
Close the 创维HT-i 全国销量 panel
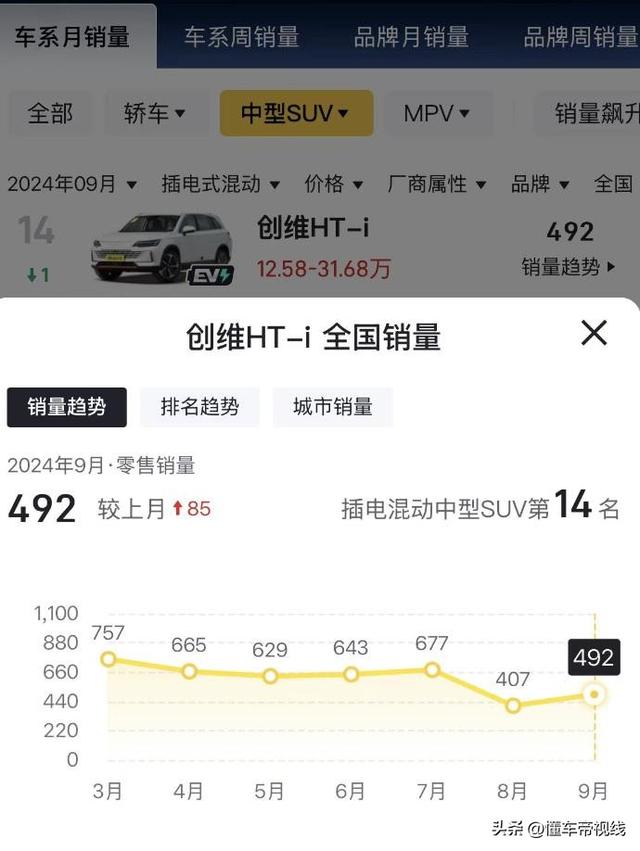[x=594, y=333]
